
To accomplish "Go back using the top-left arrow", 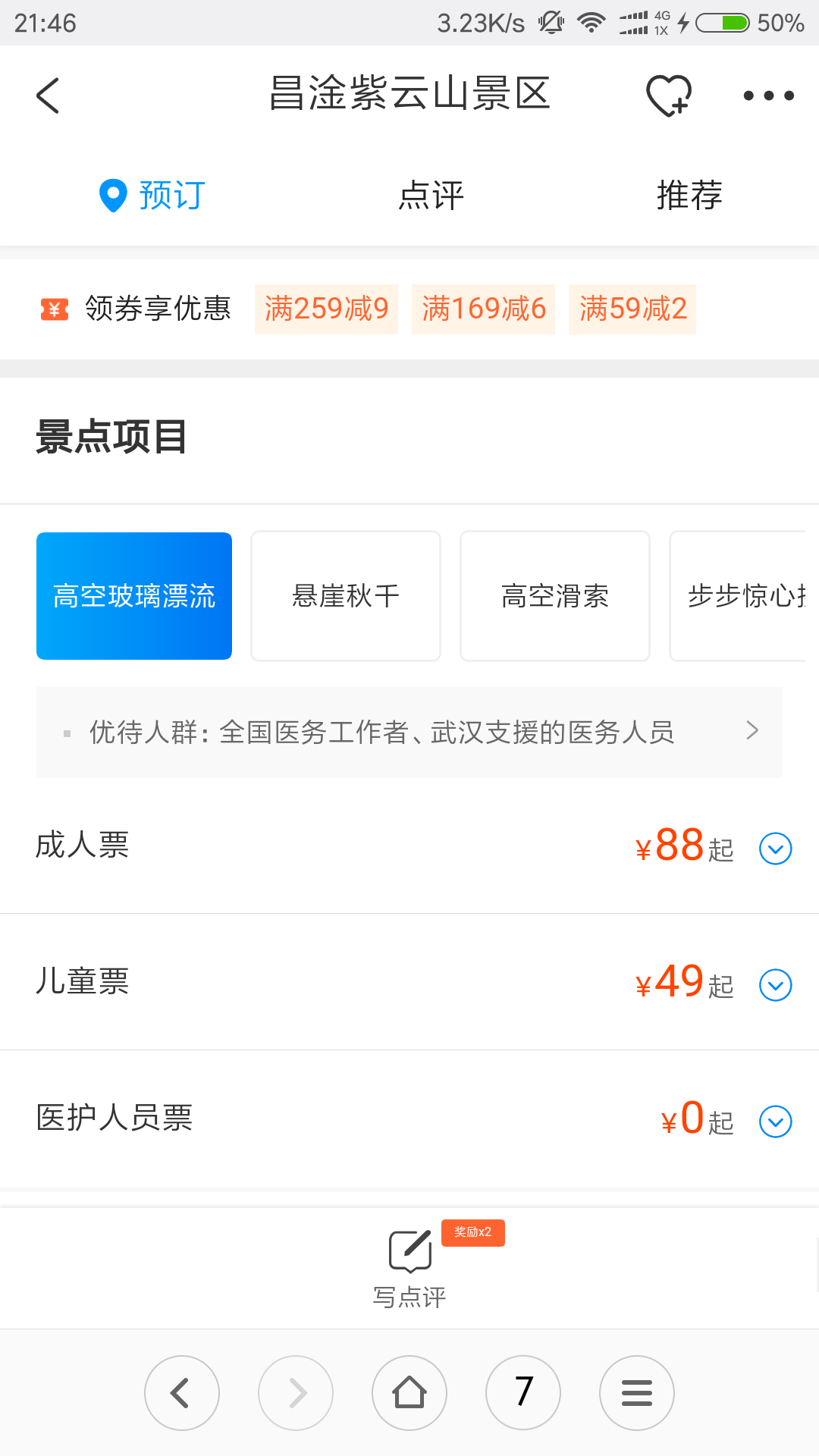I will [48, 96].
